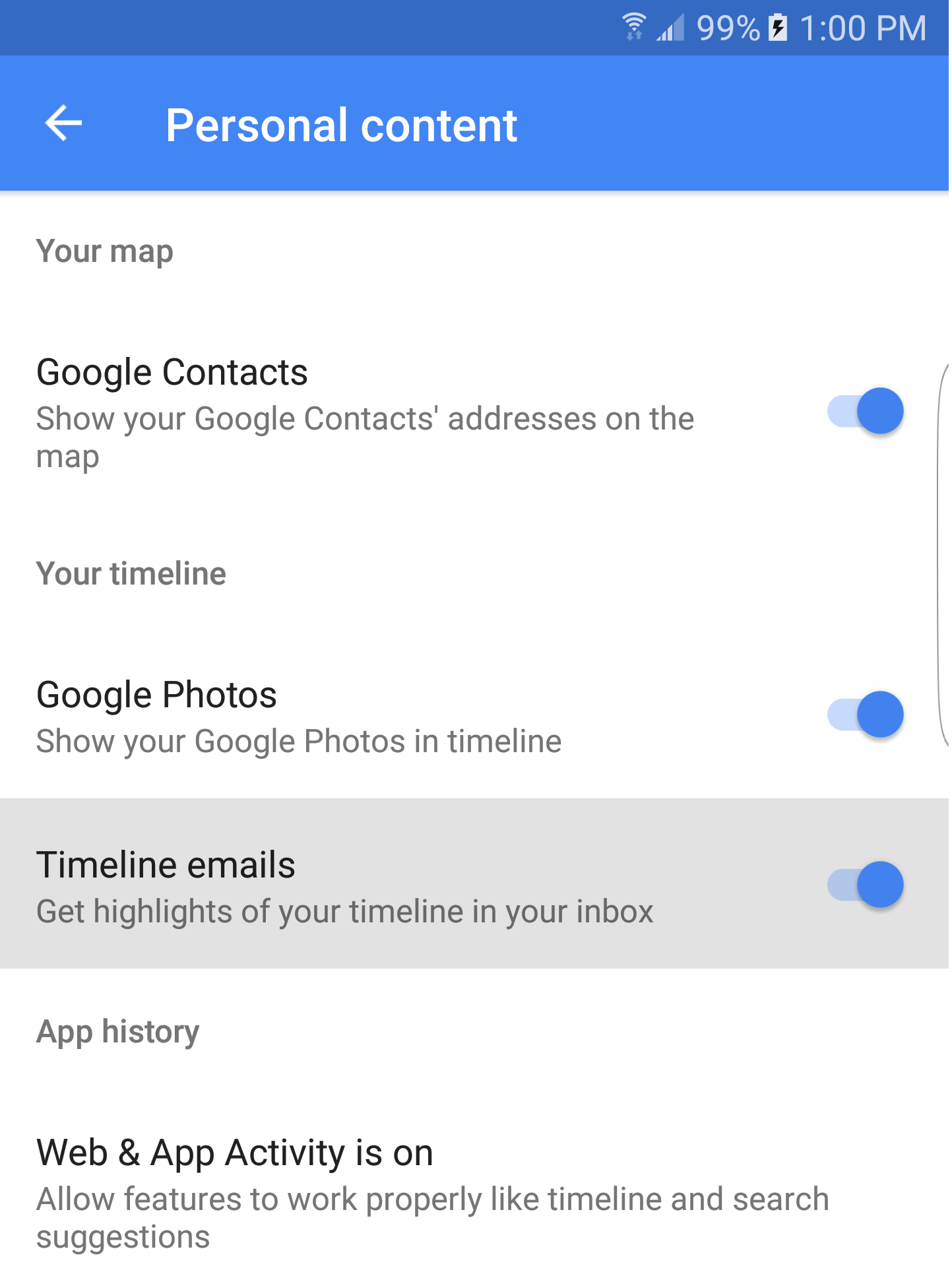Toggle off Google Contacts addresses on map
Image resolution: width=952 pixels, height=1276 pixels.
point(864,410)
